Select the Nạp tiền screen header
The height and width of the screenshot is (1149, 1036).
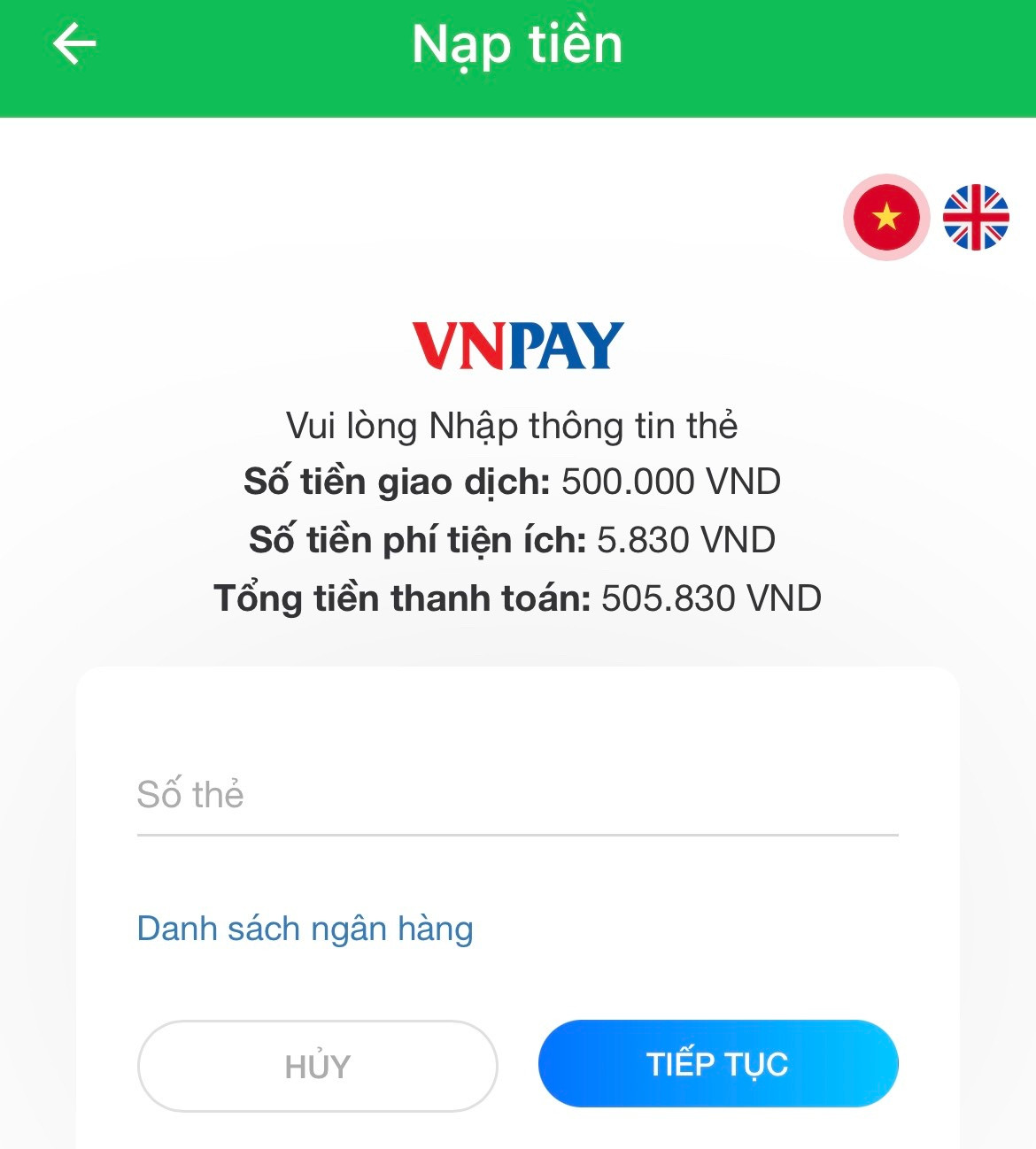coord(516,44)
